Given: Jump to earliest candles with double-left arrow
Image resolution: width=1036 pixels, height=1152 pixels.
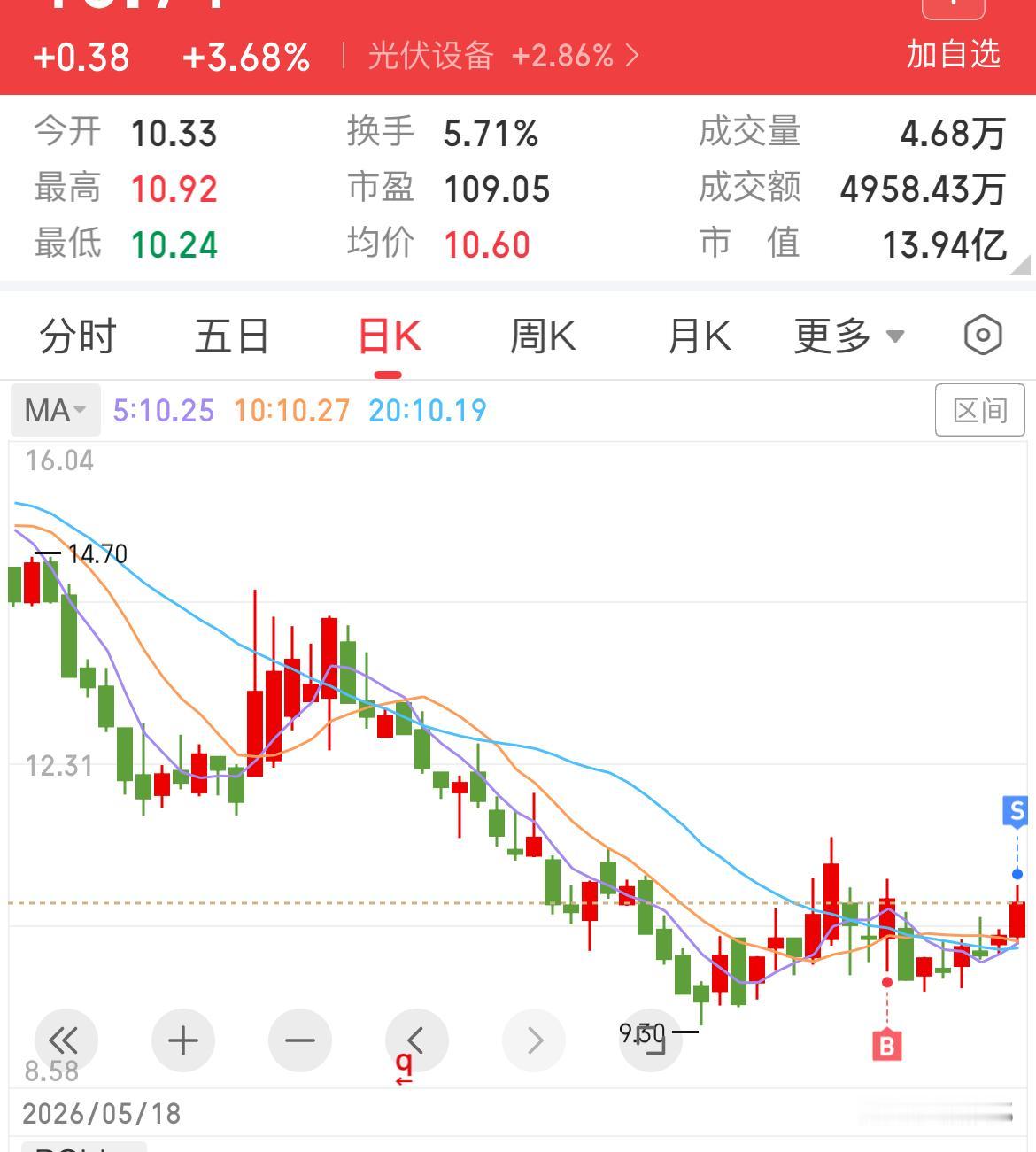Looking at the screenshot, I should pyautogui.click(x=66, y=1040).
